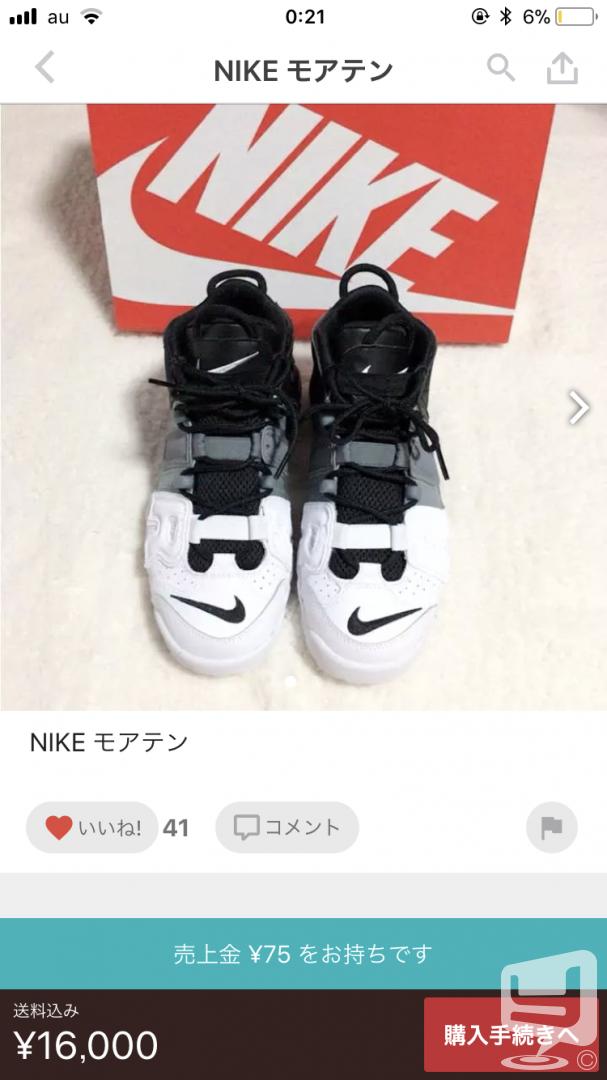Screen dimensions: 607x1080
Task: Show the next product photo arrow
Action: (579, 408)
